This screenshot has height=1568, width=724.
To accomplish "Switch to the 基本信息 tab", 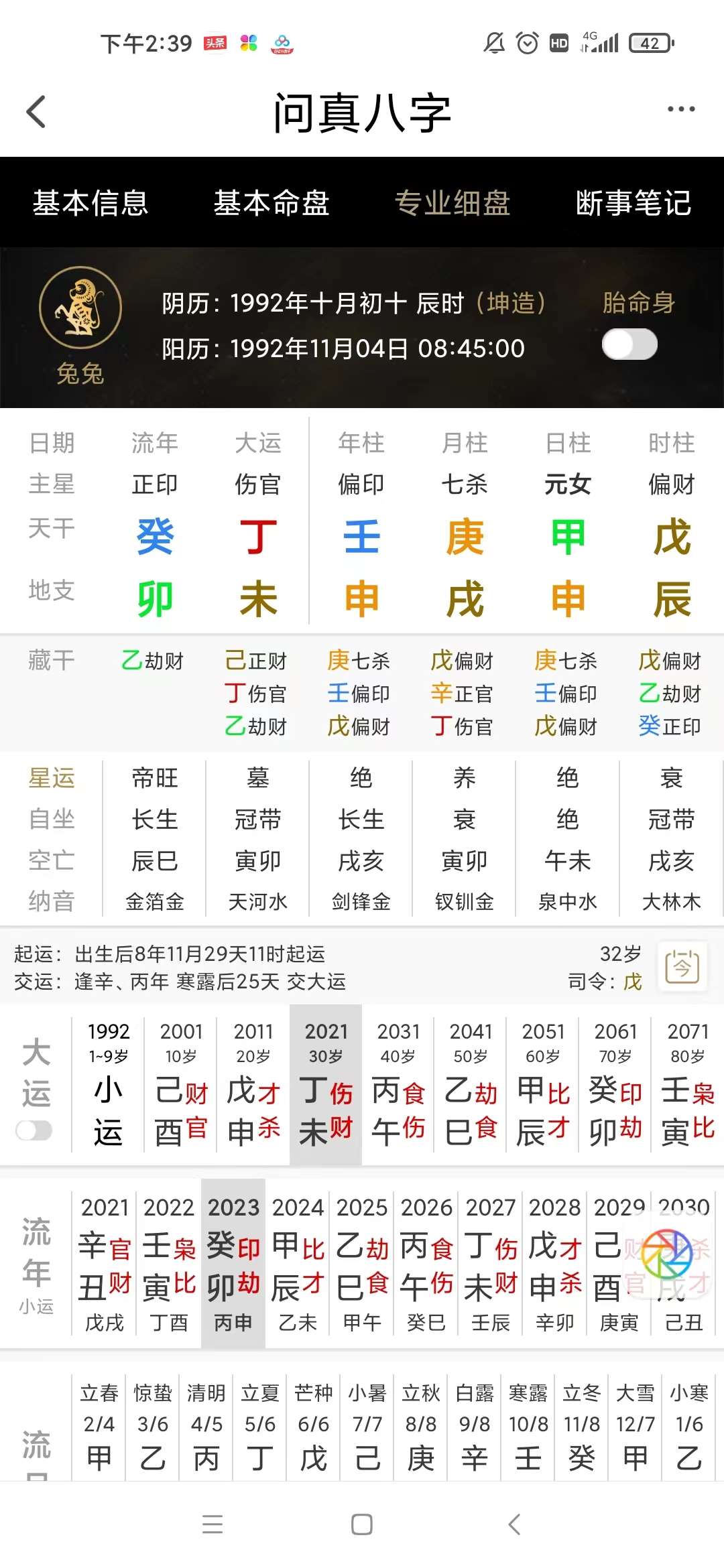I will tap(90, 202).
